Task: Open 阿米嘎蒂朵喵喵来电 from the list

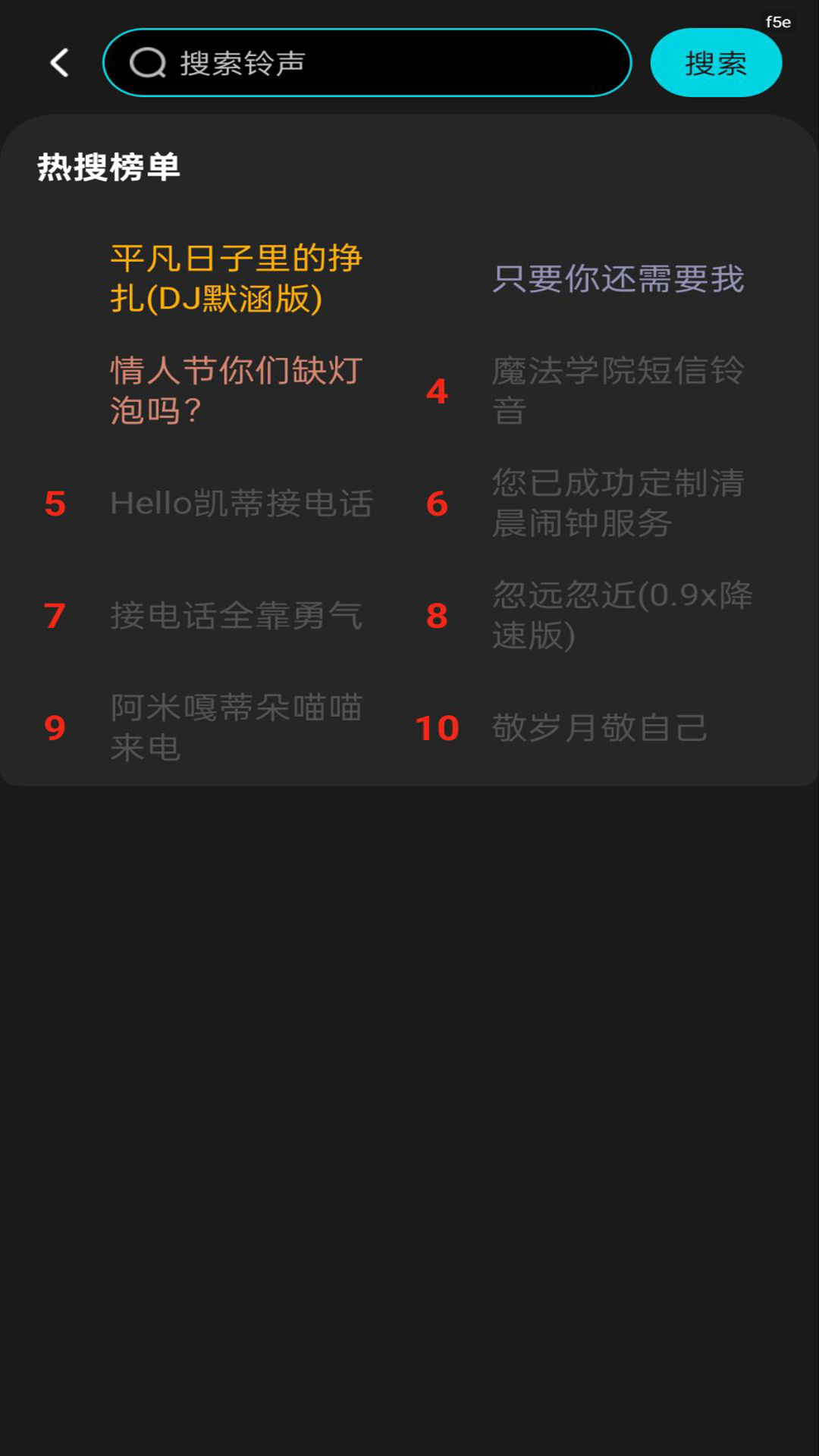Action: 237,726
